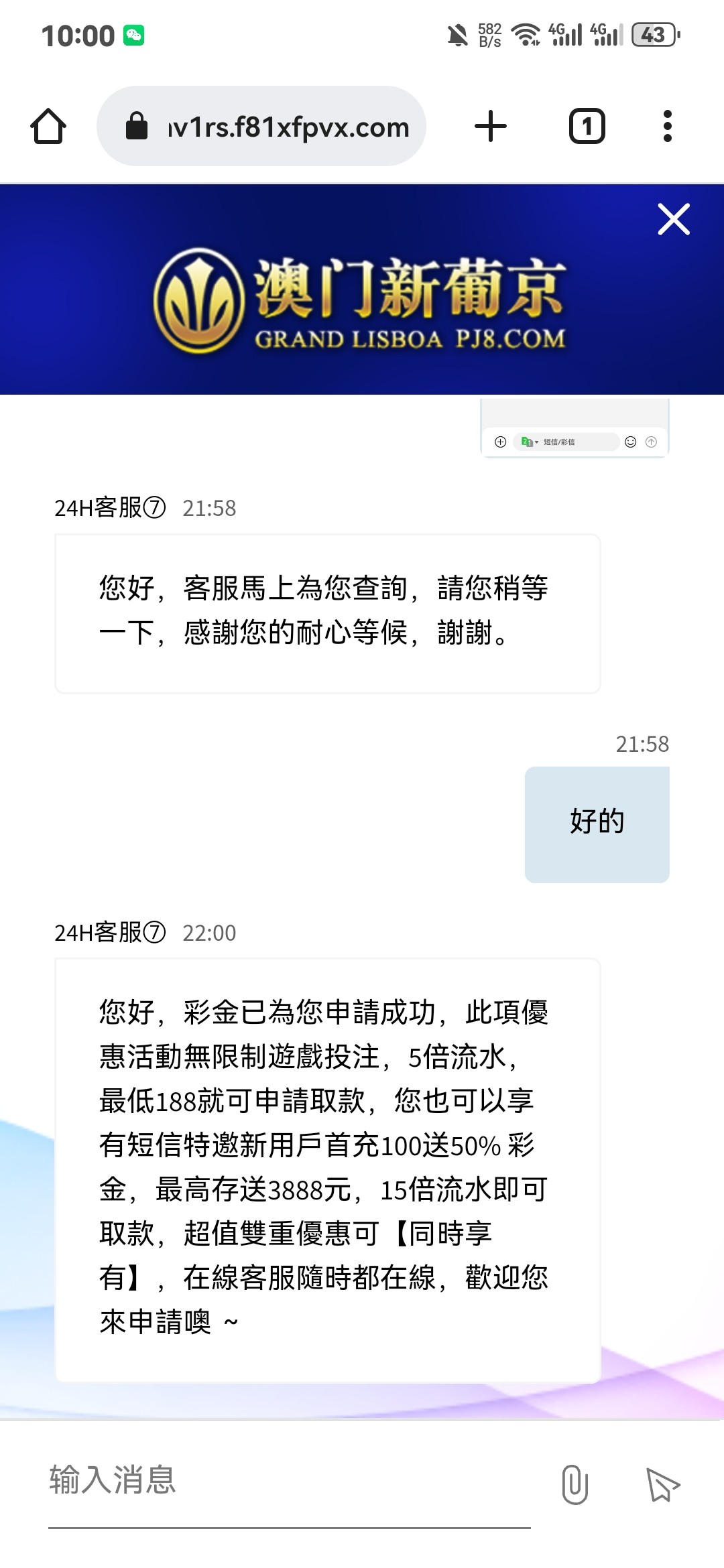Image resolution: width=724 pixels, height=1568 pixels.
Task: Close the customer service chat window
Action: coord(674,219)
